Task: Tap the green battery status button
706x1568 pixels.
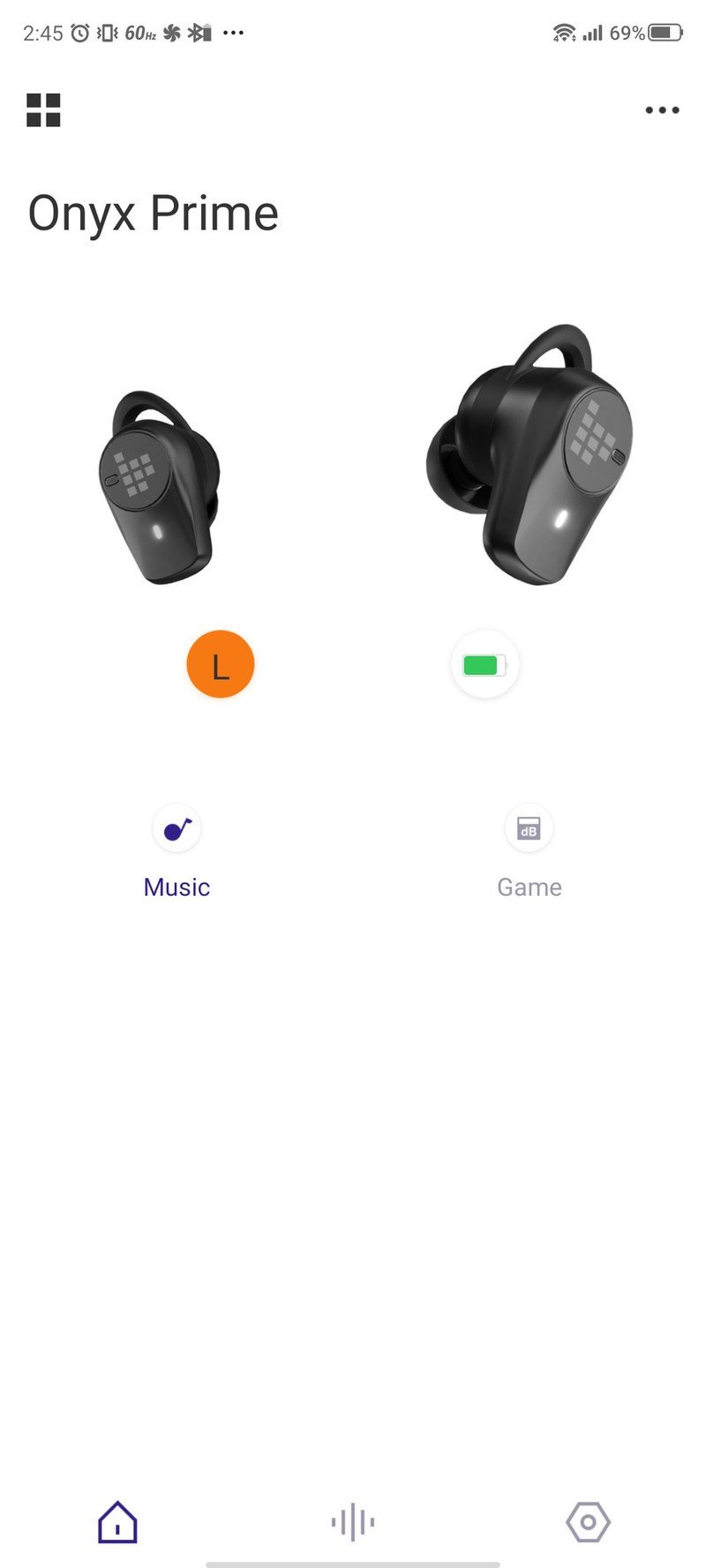Action: point(484,664)
